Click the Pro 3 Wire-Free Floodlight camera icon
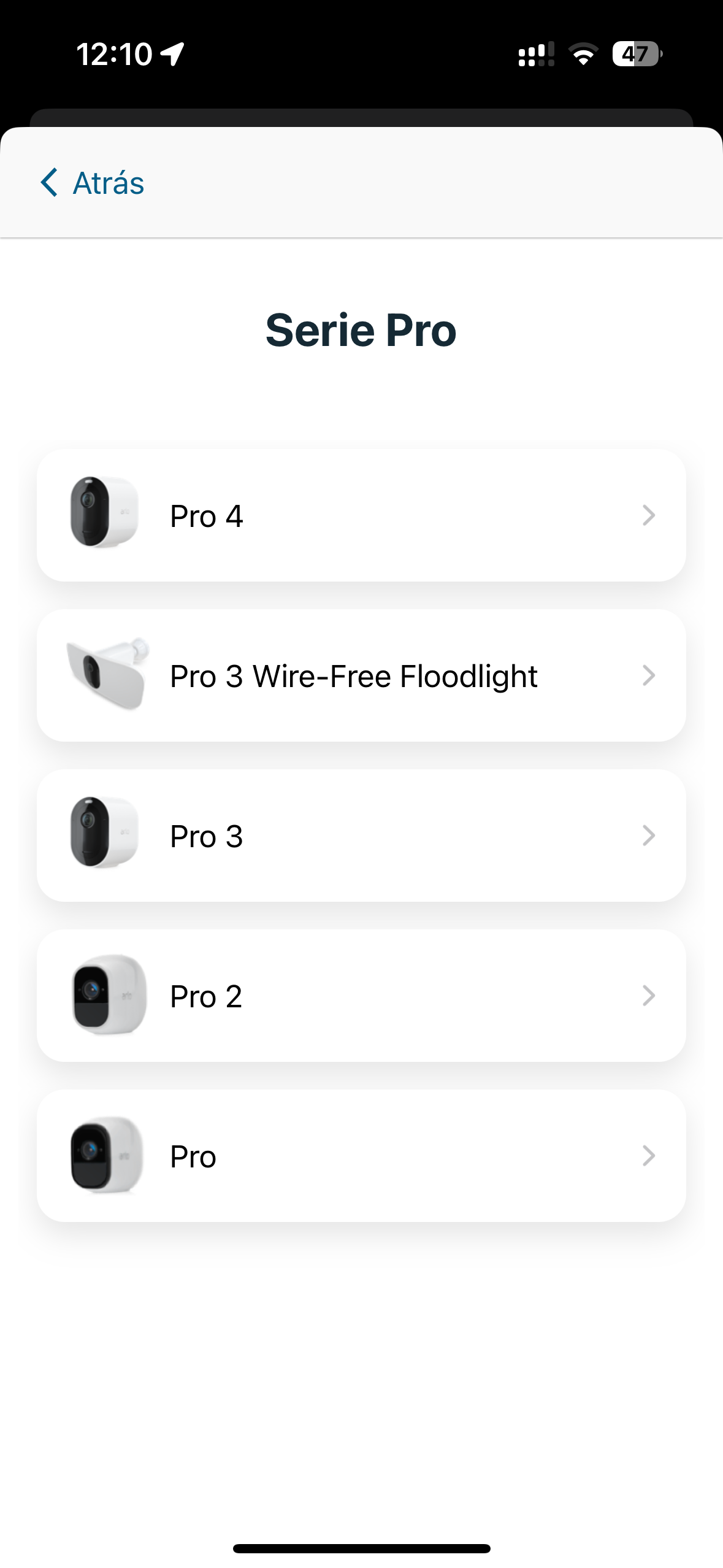This screenshot has height=1568, width=723. point(103,675)
